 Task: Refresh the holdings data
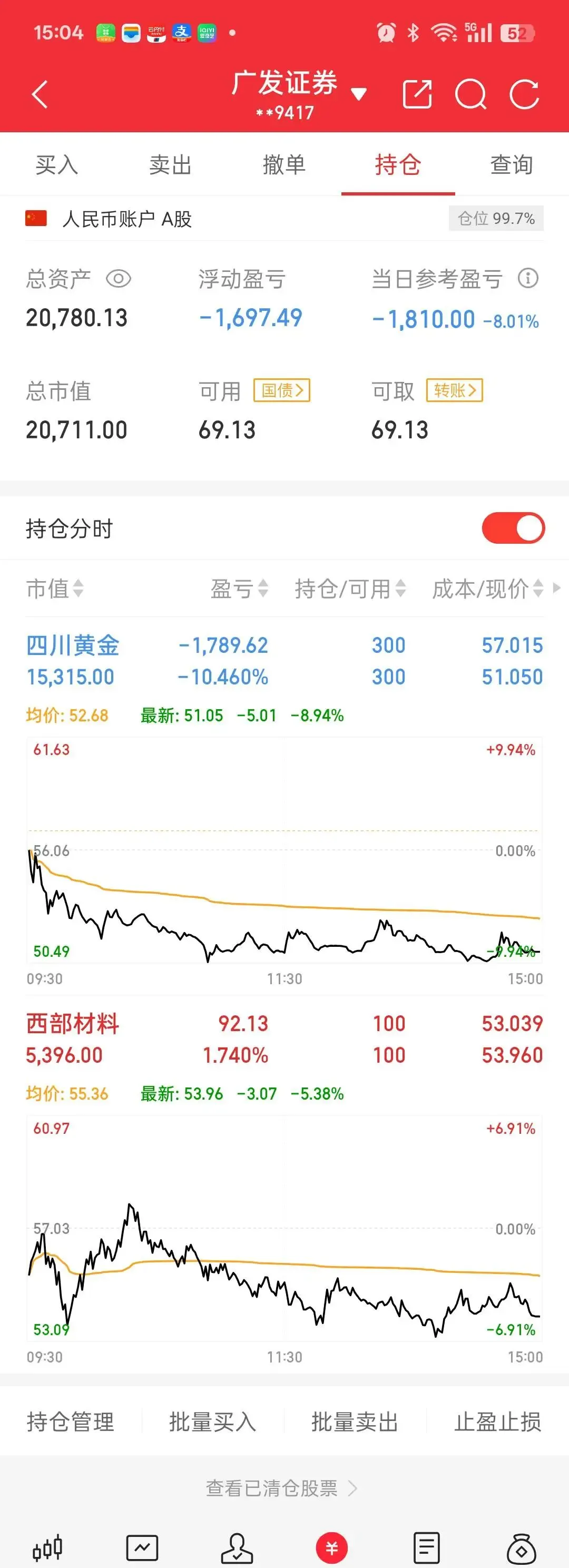pyautogui.click(x=524, y=94)
